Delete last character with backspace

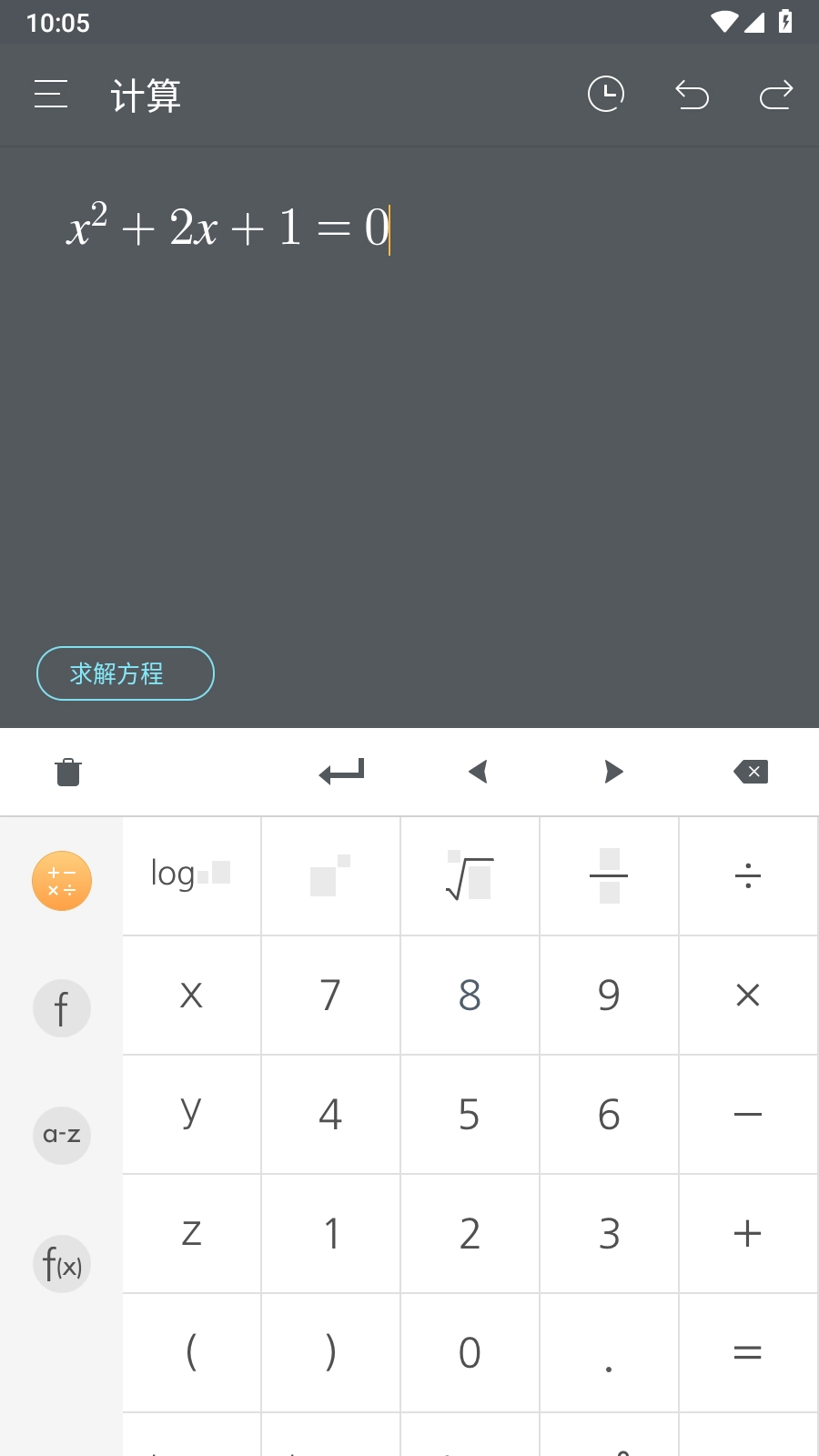[751, 773]
